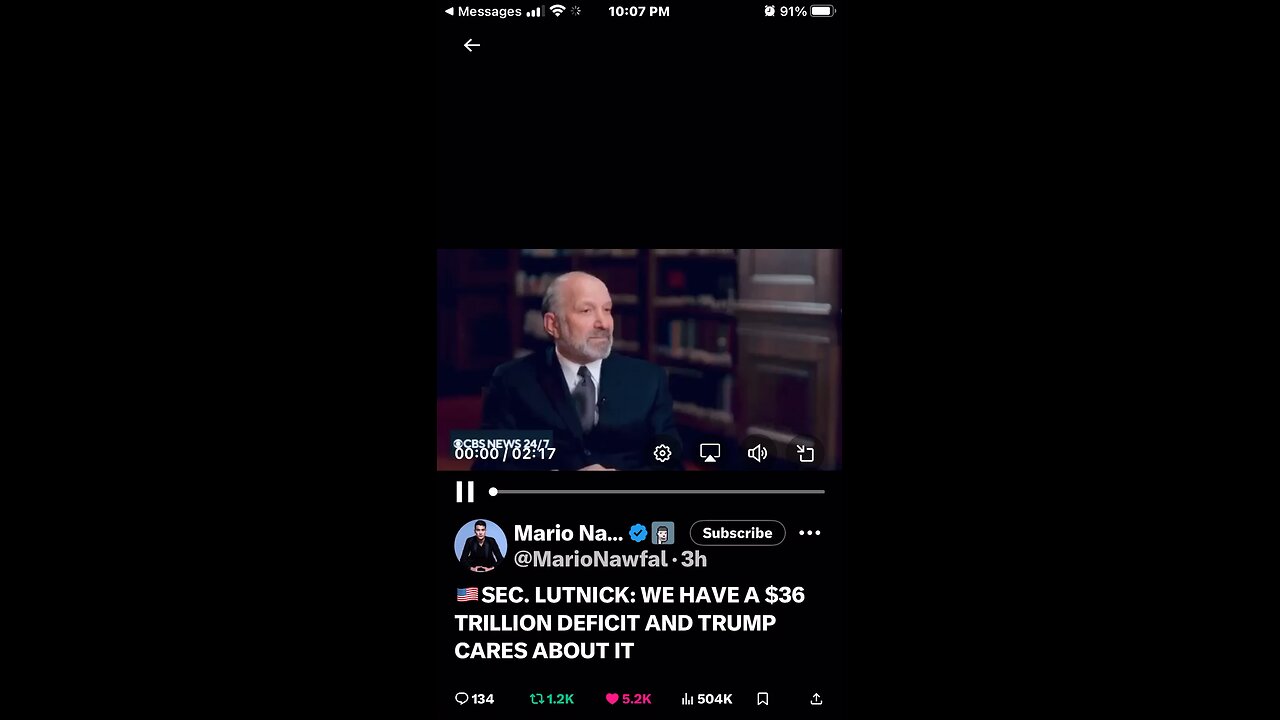The image size is (1280, 720).
Task: Open the post's three-dot overflow menu
Action: 809,533
